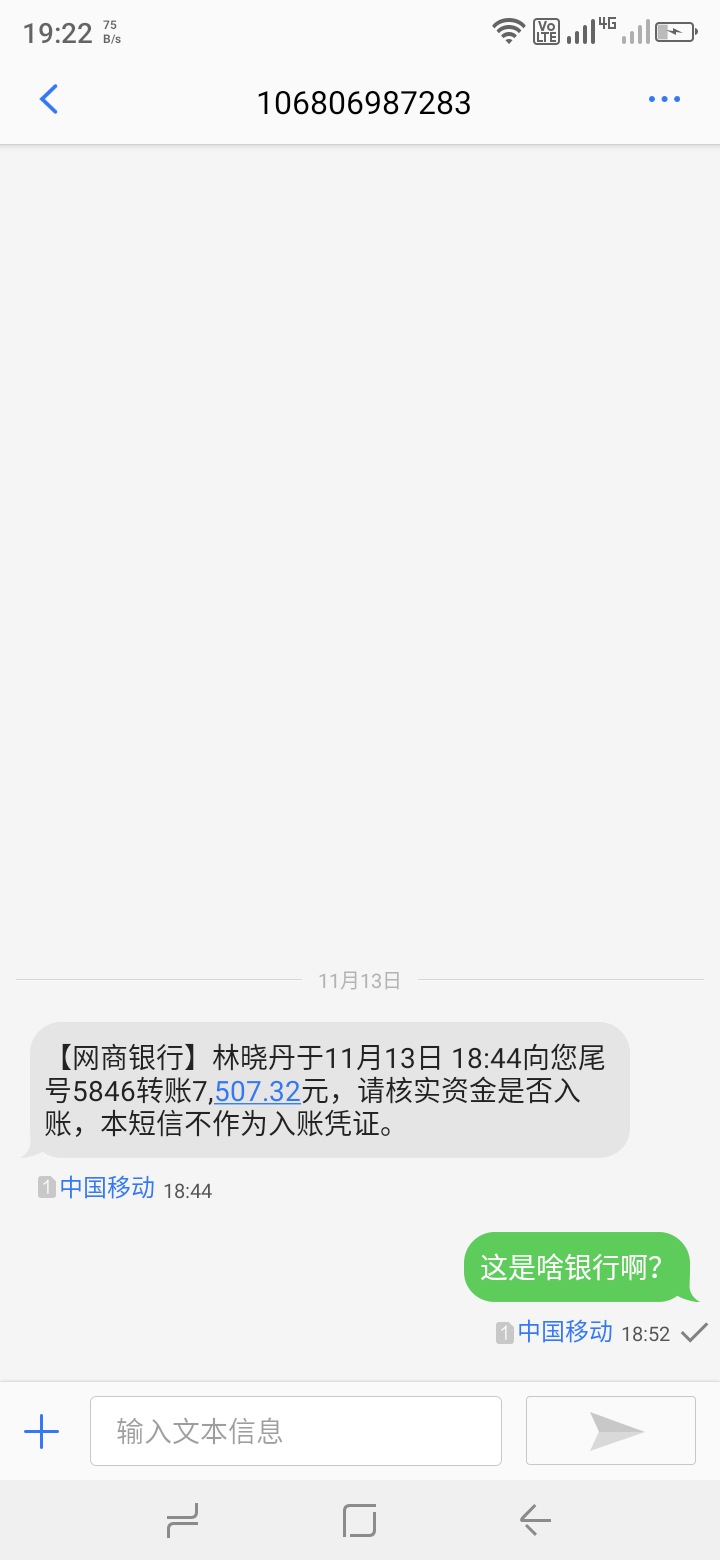Go back to the message list

(48, 99)
